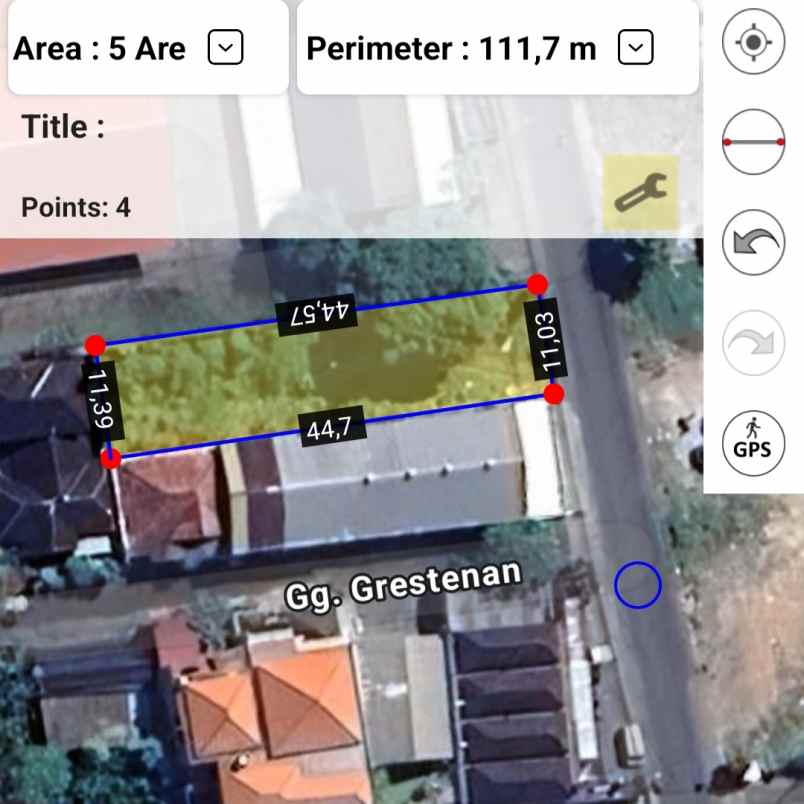This screenshot has height=804, width=804.
Task: Open the Area unit dropdown
Action: (x=225, y=48)
